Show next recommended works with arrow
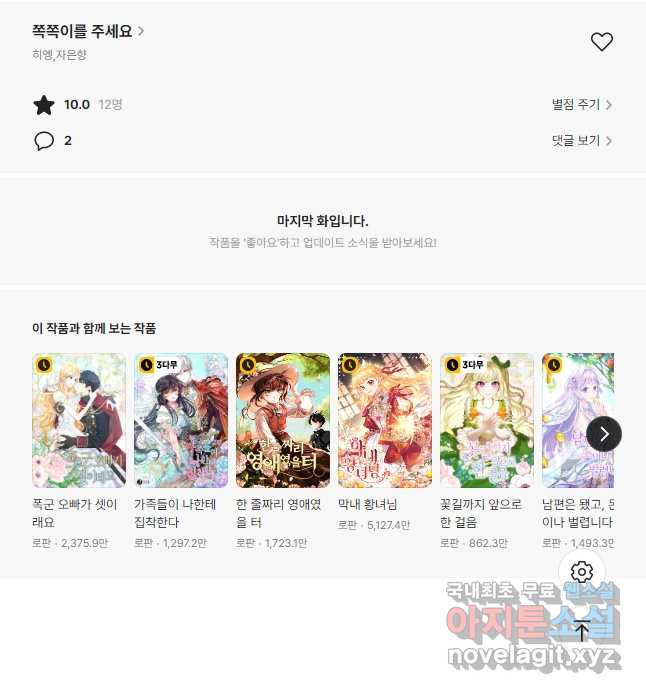 coord(603,433)
